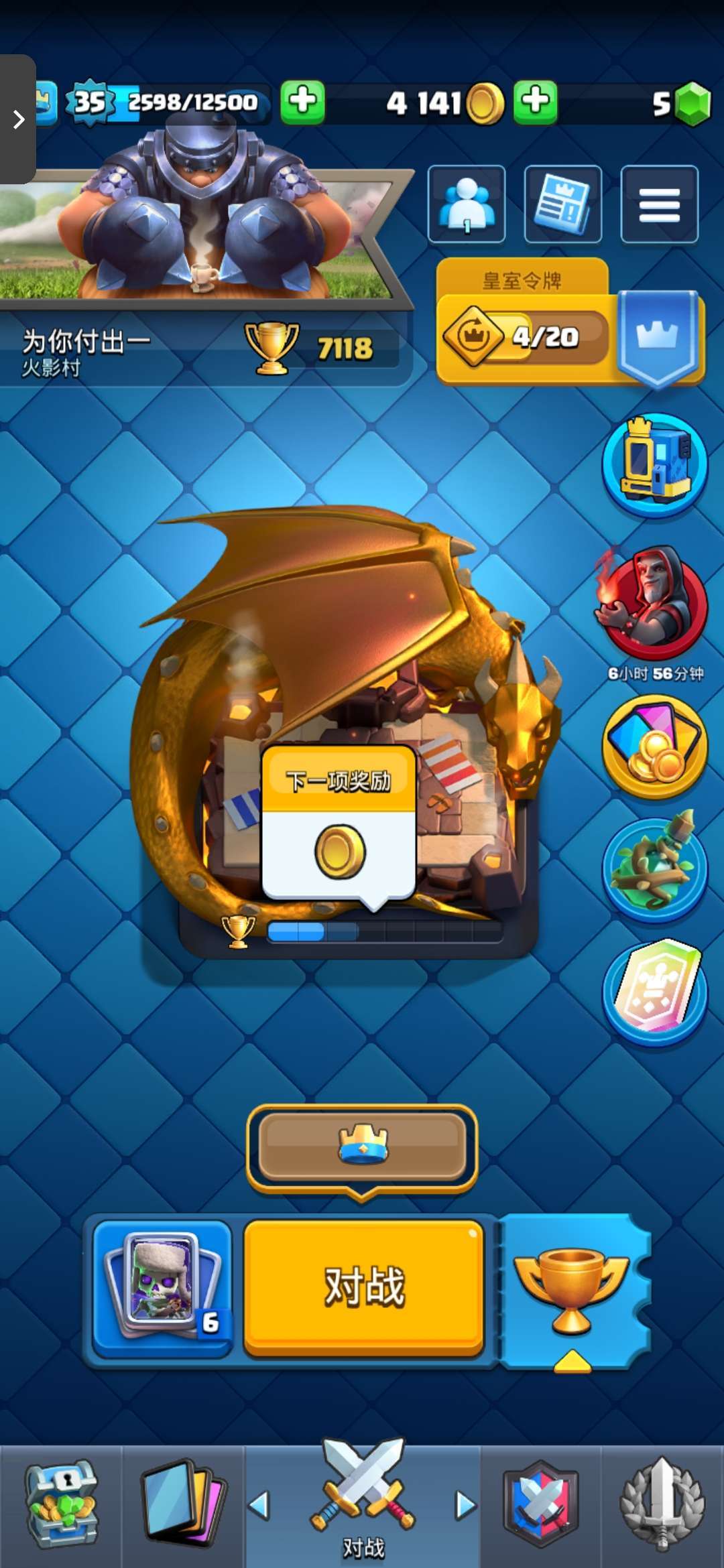The width and height of the screenshot is (724, 1568).
Task: Open the 皇室令牌 pass banner
Action: (x=570, y=323)
